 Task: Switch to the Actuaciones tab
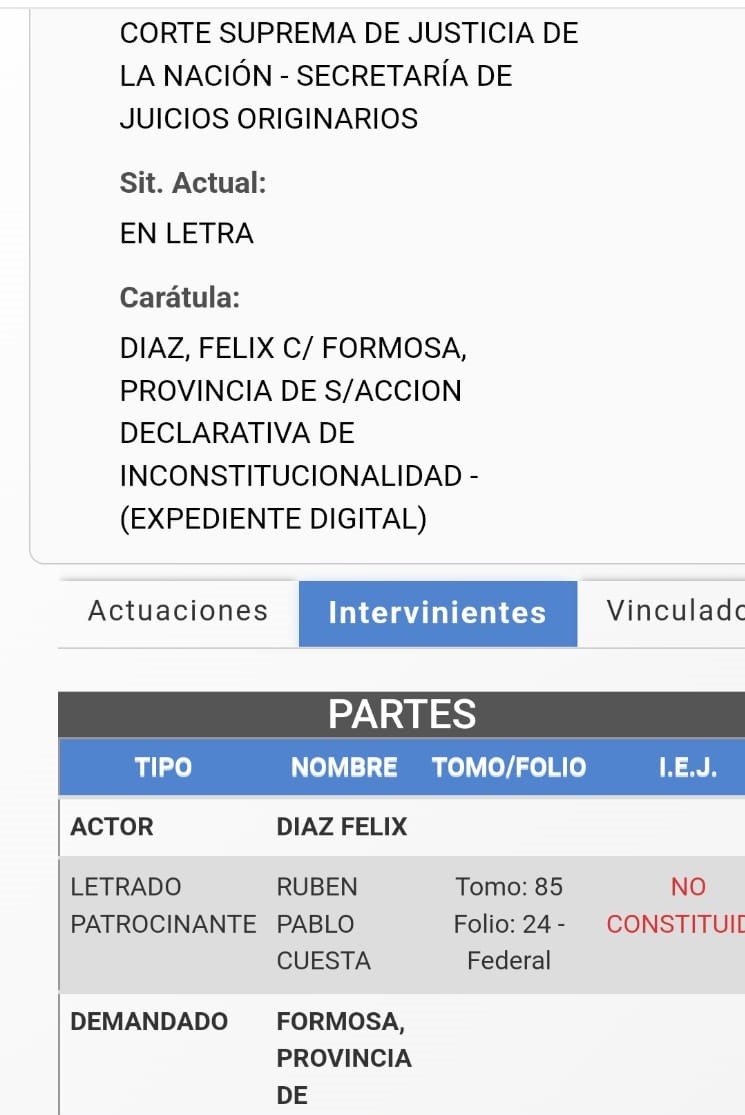point(178,611)
